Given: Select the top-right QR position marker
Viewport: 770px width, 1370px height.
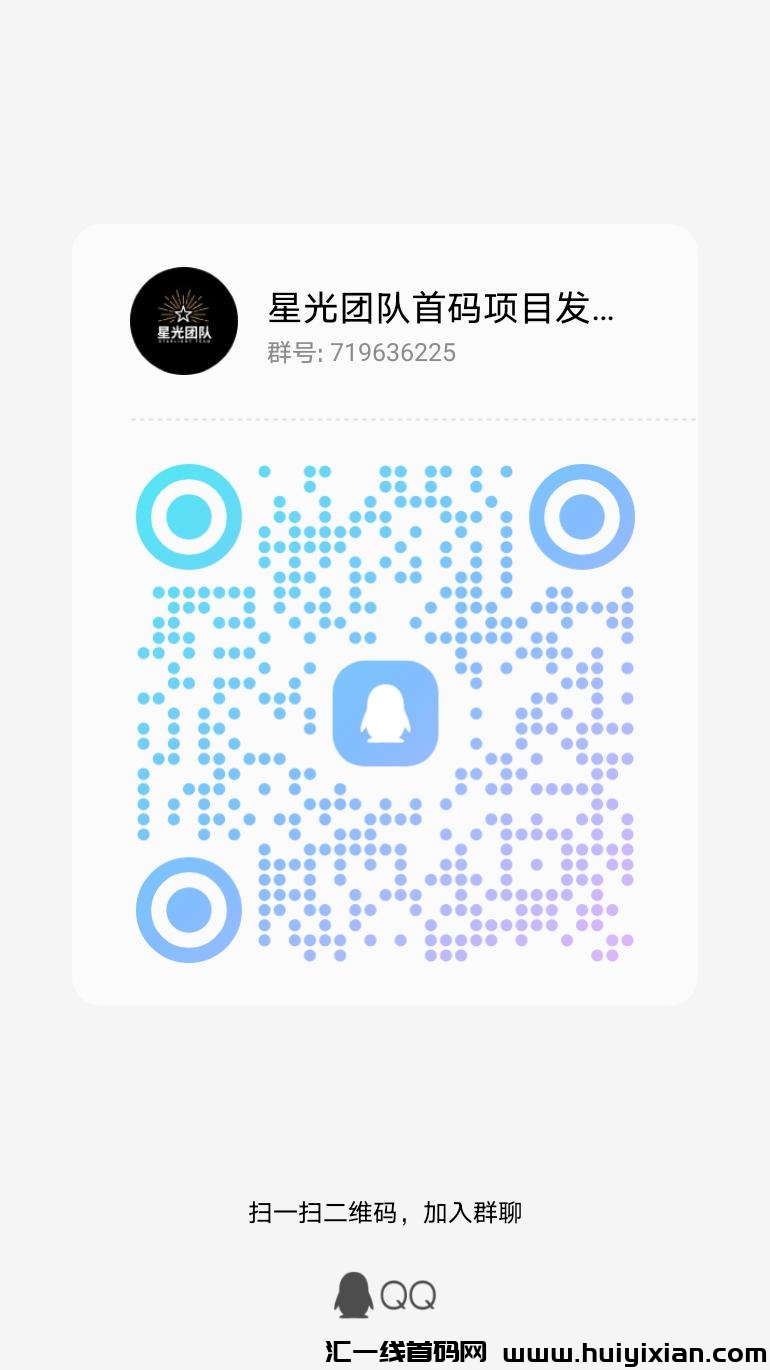Looking at the screenshot, I should click(x=583, y=517).
